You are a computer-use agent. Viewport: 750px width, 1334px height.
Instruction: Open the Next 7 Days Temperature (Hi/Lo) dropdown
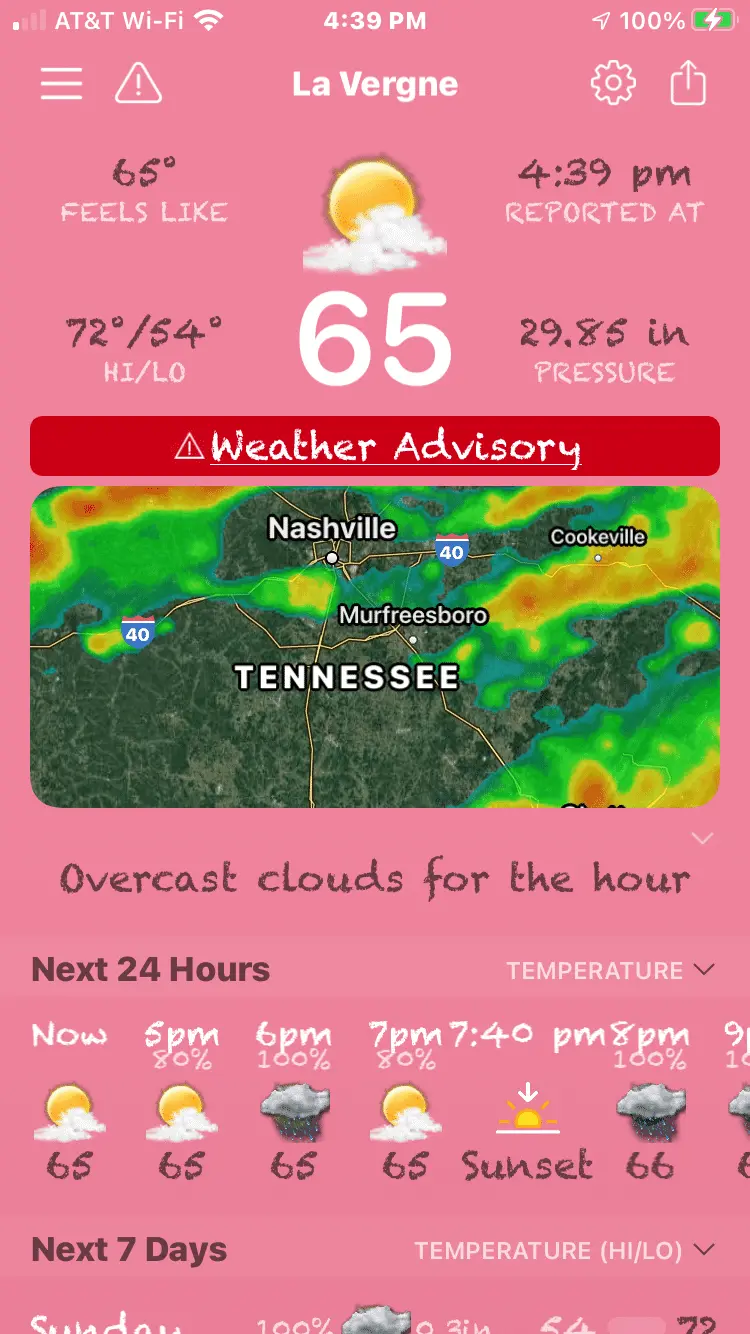(565, 1250)
